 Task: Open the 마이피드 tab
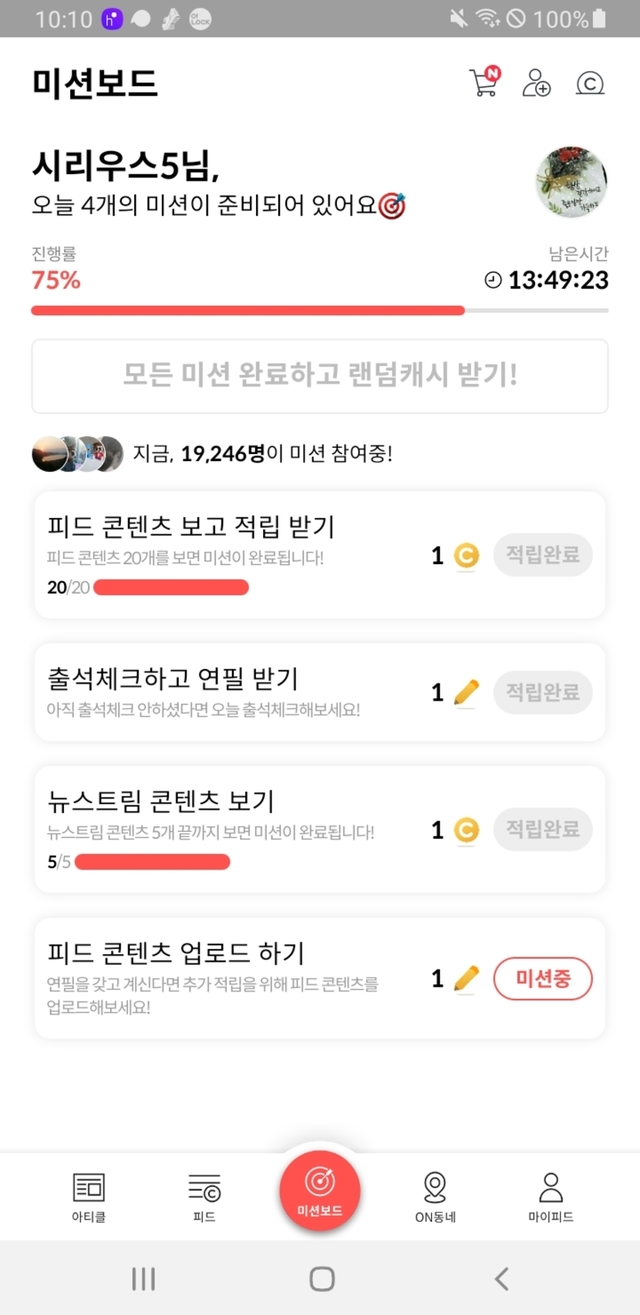(551, 1197)
